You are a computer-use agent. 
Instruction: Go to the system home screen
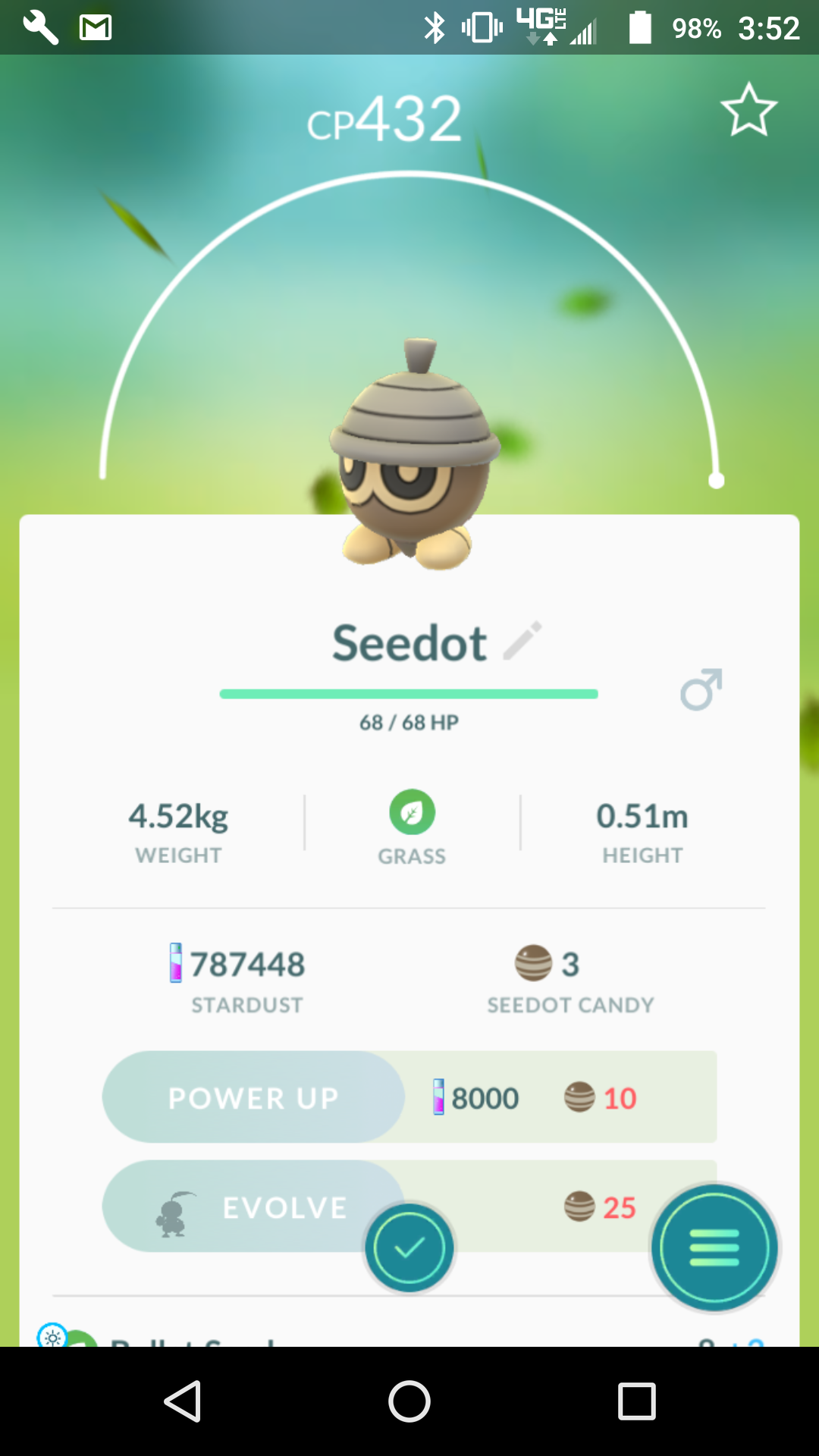pyautogui.click(x=409, y=1401)
